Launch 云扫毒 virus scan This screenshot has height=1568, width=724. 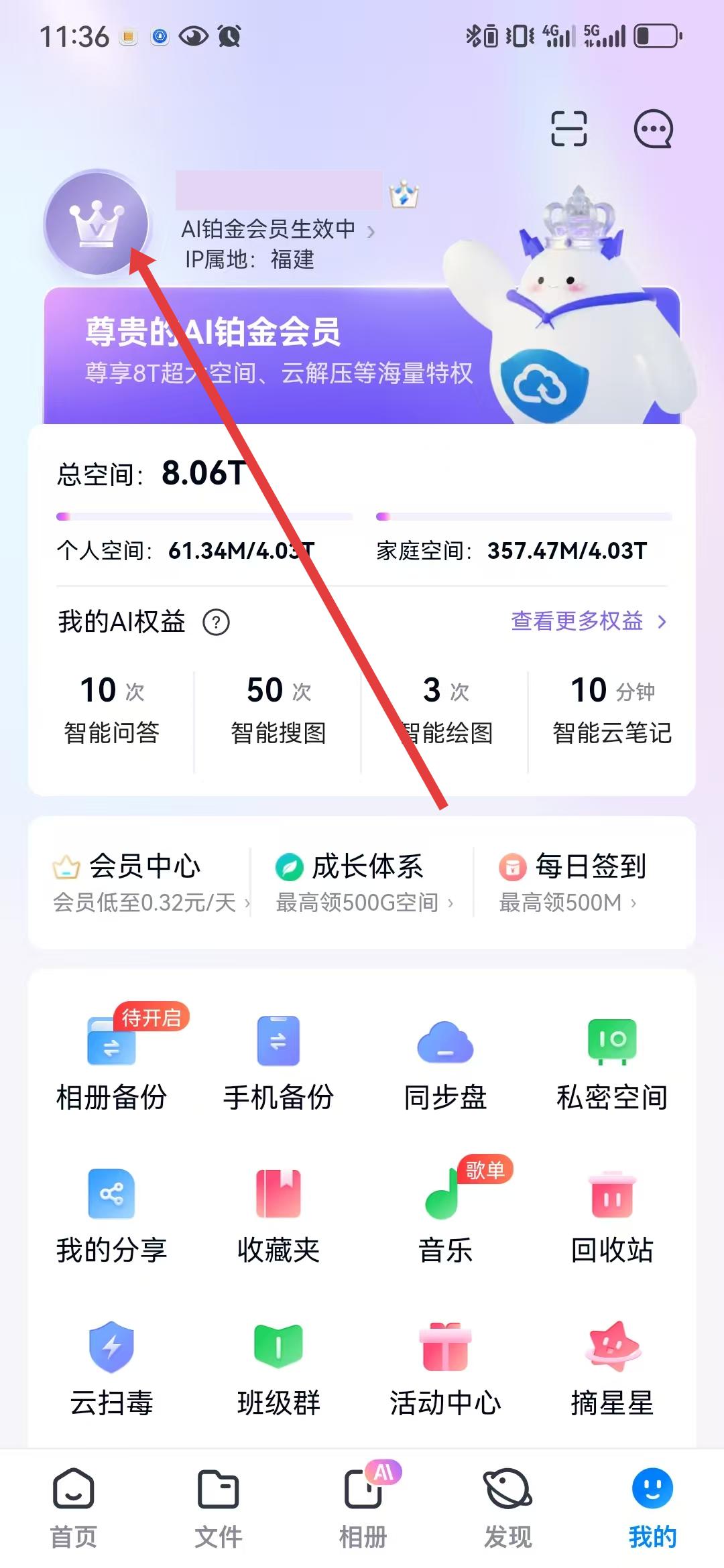click(x=111, y=1368)
